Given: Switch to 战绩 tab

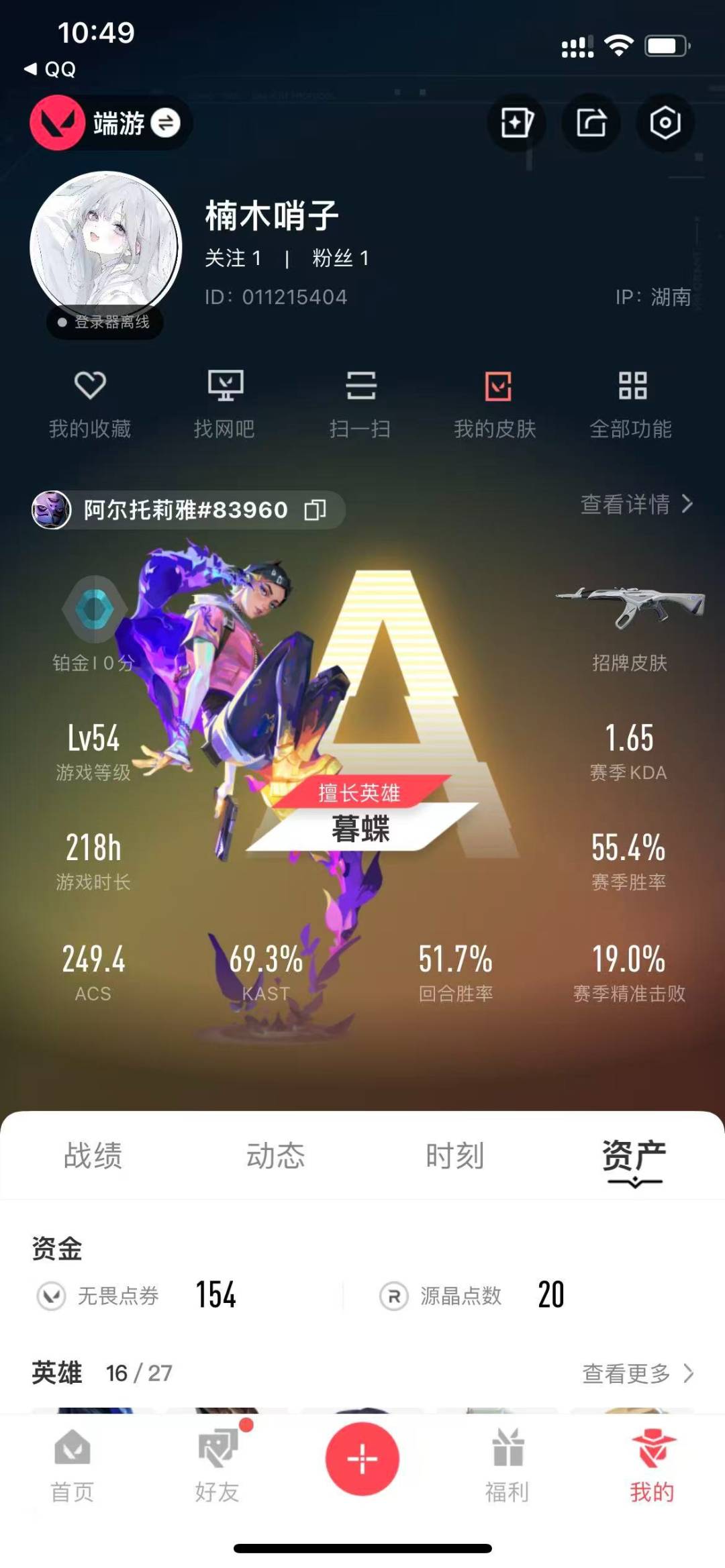Looking at the screenshot, I should (x=93, y=1155).
